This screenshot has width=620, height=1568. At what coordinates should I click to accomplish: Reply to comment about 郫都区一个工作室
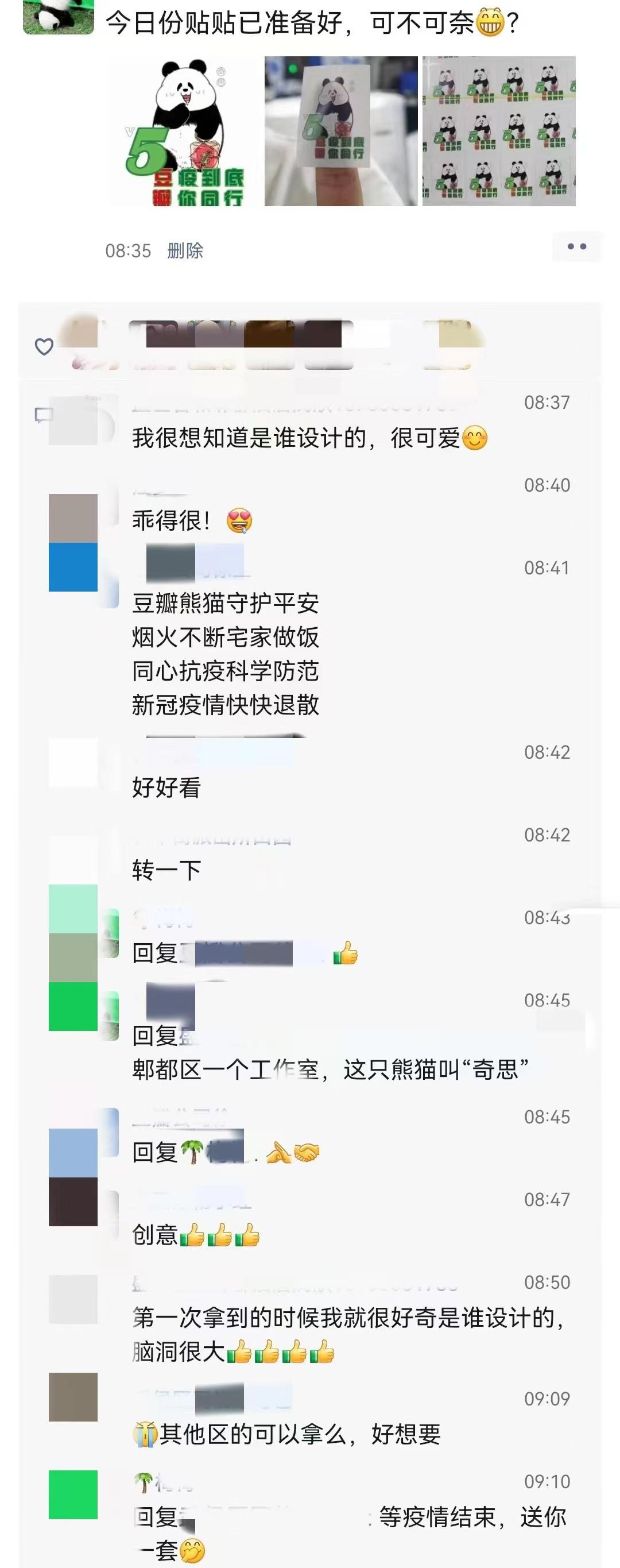coord(330,1069)
